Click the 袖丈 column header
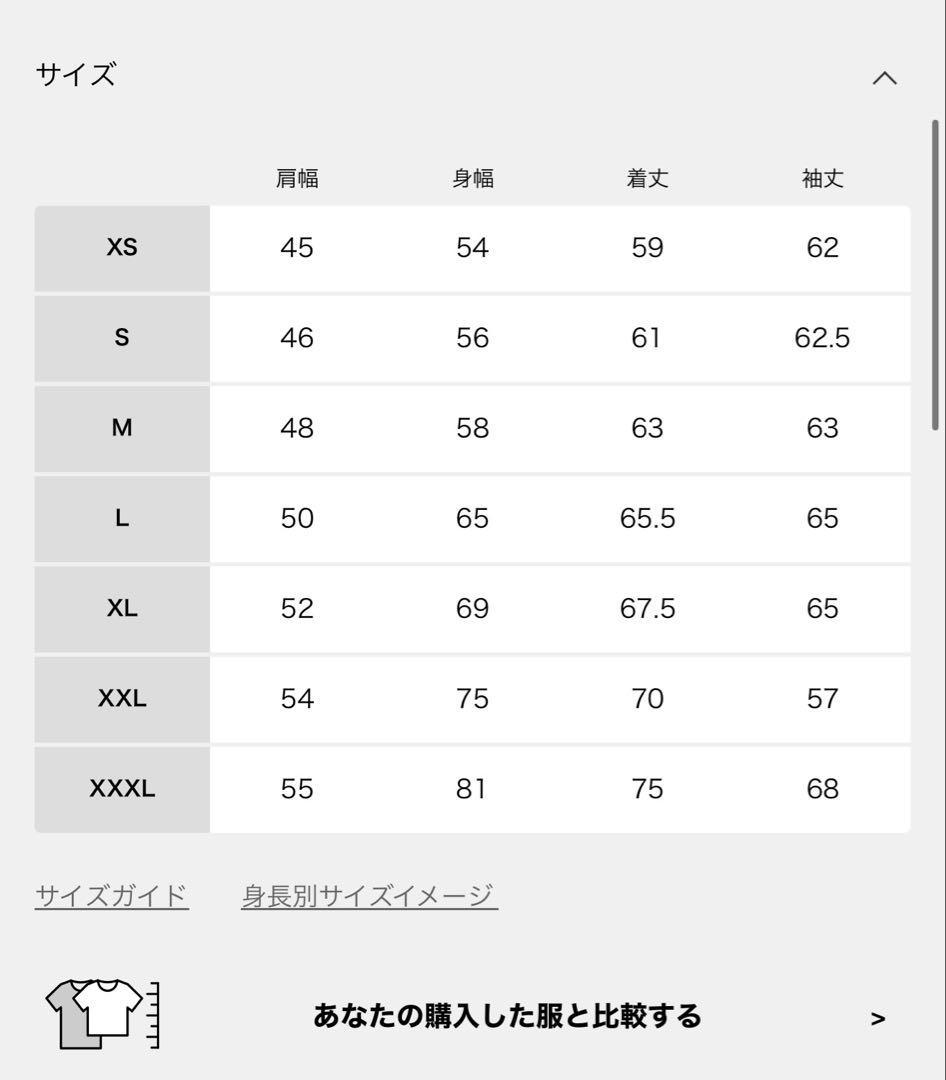 click(822, 177)
